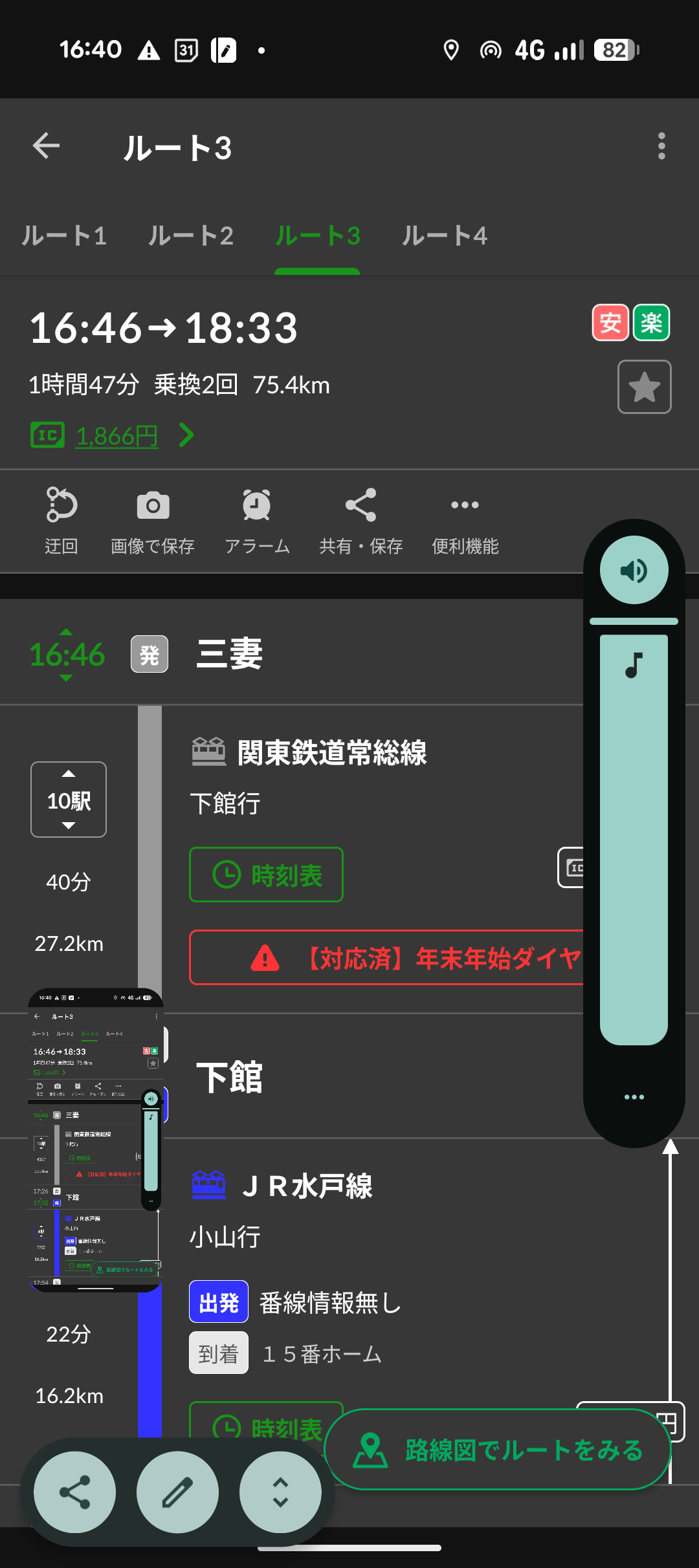This screenshot has height=1568, width=699.
Task: Expand the 10駅 intermediate stops
Action: coord(69,800)
